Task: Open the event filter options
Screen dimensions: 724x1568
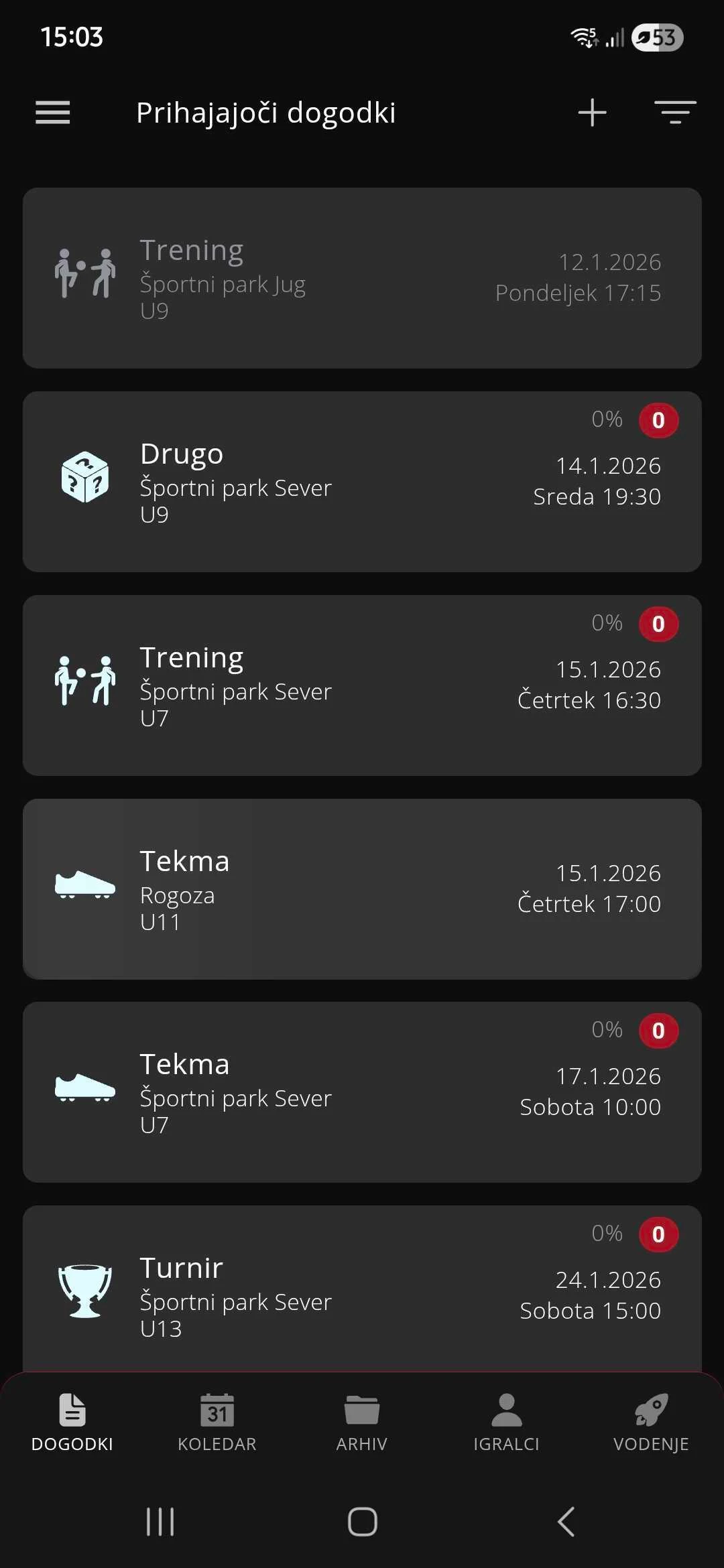Action: click(x=675, y=113)
